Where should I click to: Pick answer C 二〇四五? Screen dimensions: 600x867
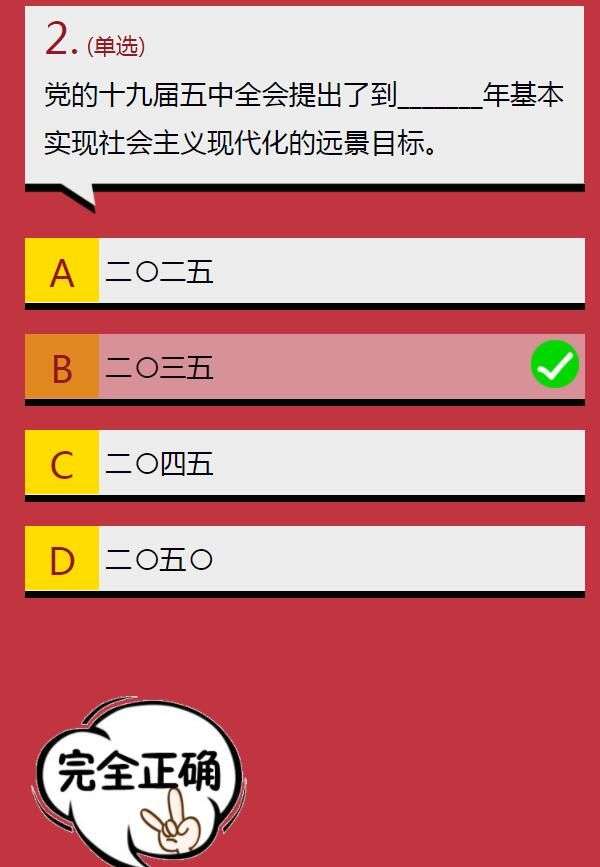pos(304,464)
